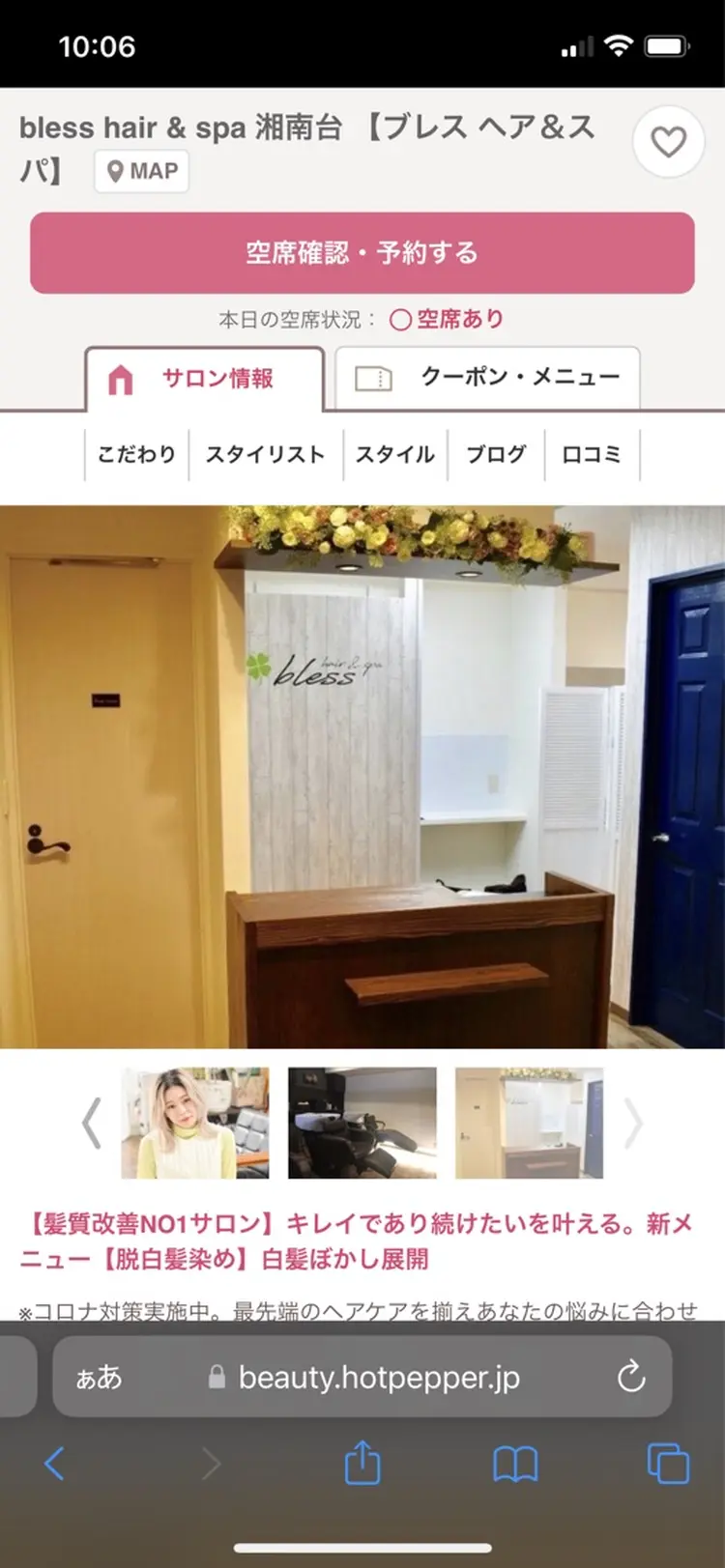Viewport: 725px width, 1568px height.
Task: Reload the page with the refresh icon
Action: coord(632,1377)
